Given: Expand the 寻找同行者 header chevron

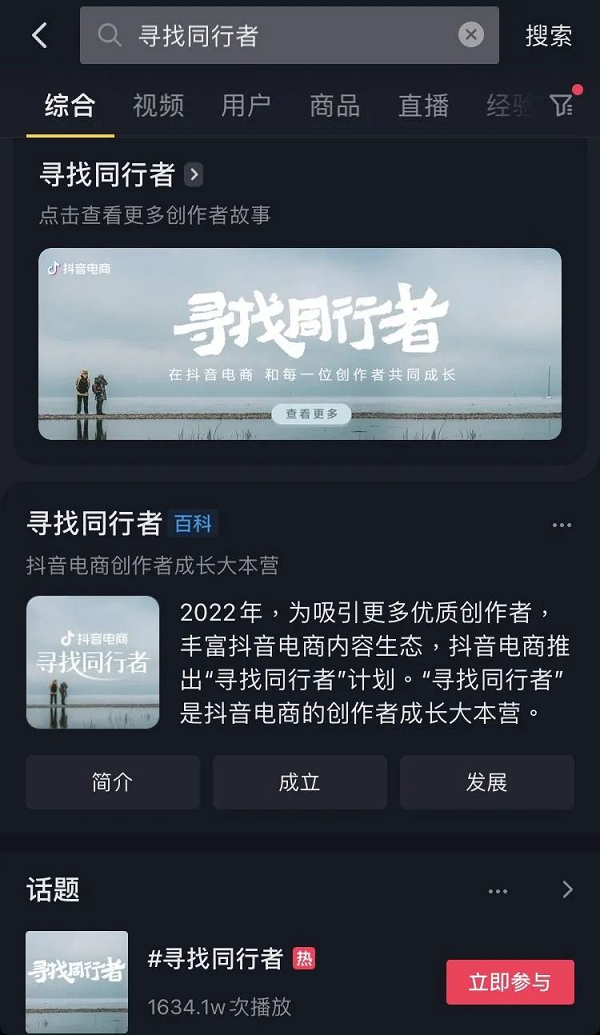Looking at the screenshot, I should coord(194,175).
